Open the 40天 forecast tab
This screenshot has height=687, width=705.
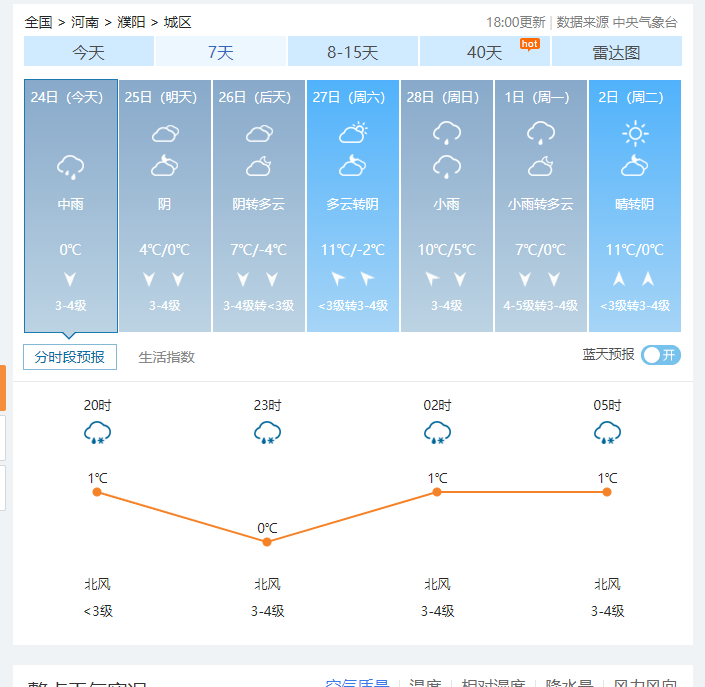pyautogui.click(x=485, y=52)
